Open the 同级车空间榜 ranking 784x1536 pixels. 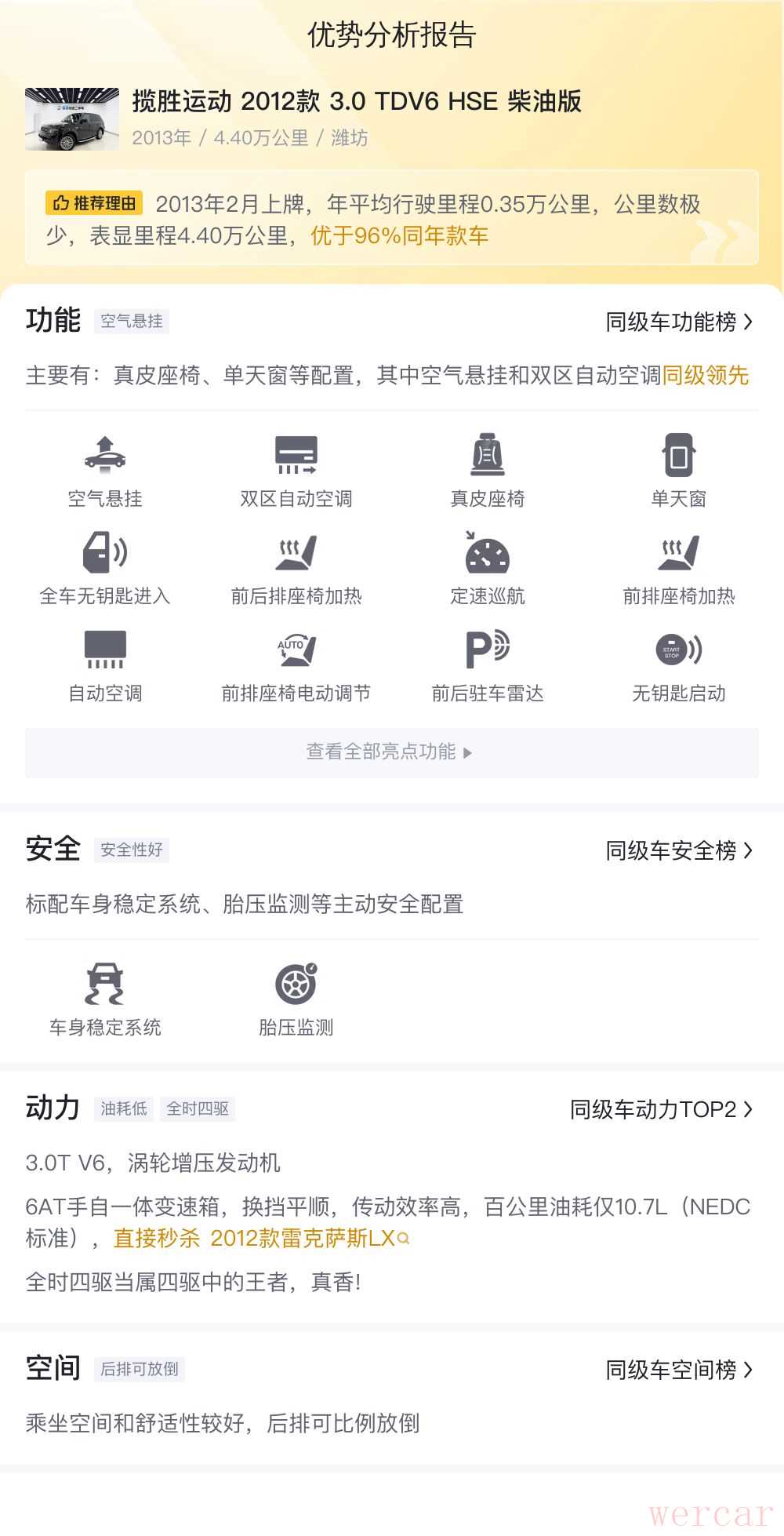coord(678,1370)
